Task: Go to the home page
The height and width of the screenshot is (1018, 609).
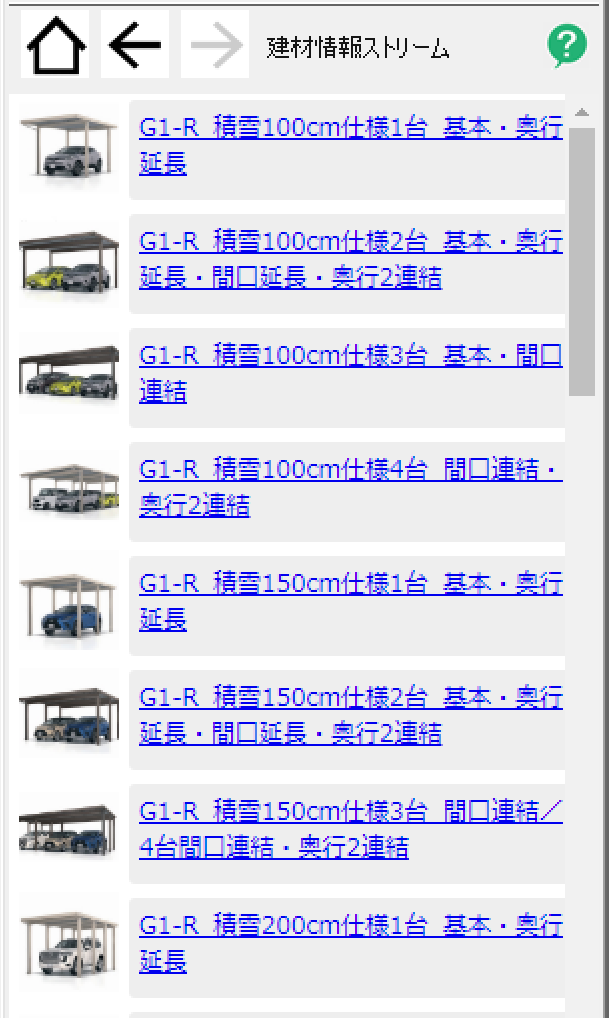Action: pos(55,46)
